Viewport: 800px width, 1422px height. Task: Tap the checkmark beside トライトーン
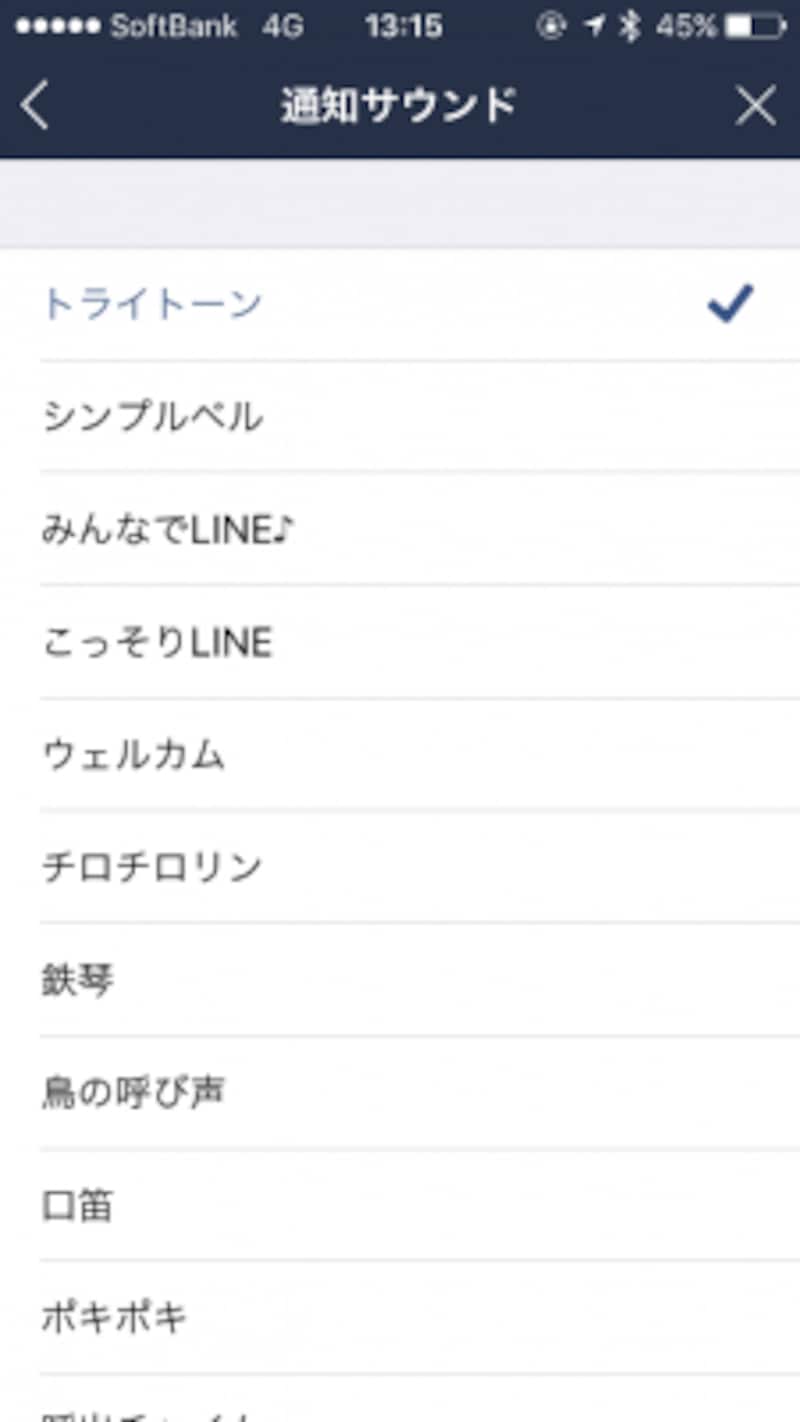729,305
